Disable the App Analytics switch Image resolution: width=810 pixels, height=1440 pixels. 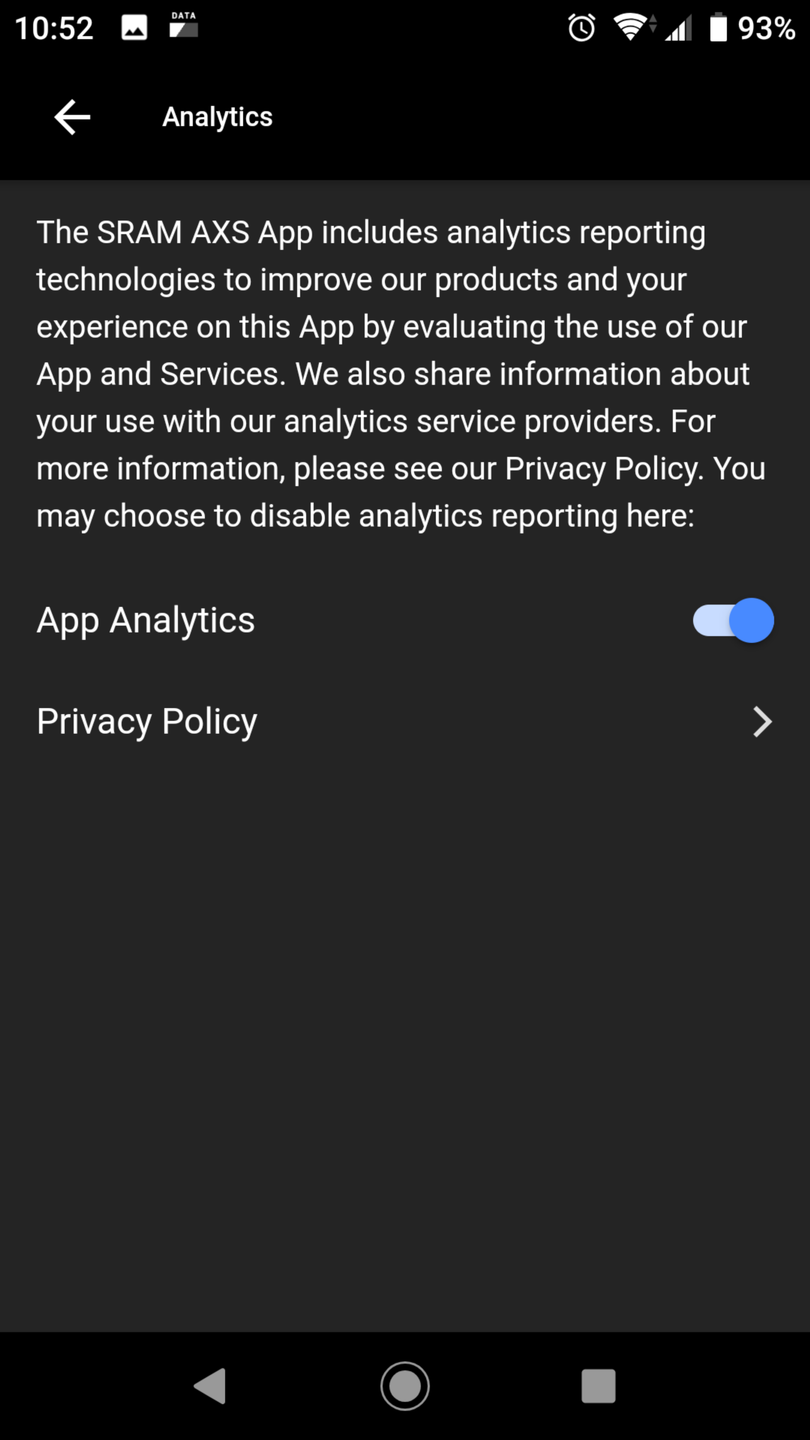click(733, 620)
